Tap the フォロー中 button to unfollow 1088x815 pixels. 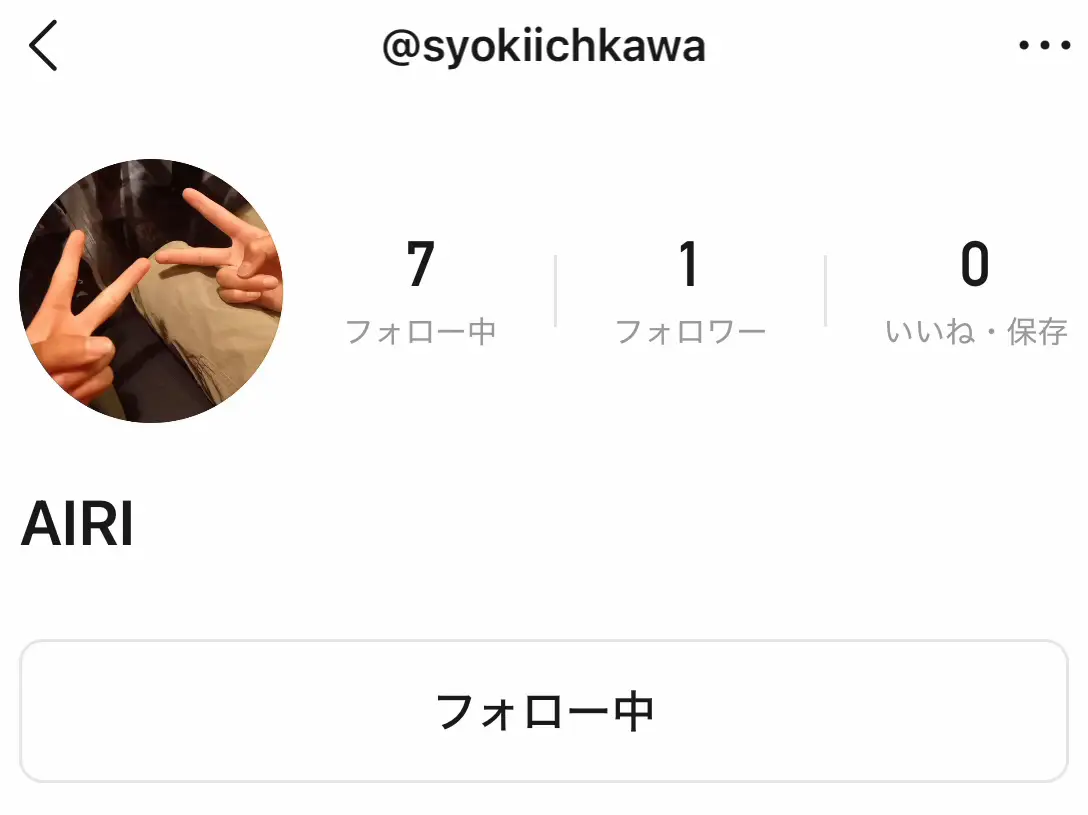pyautogui.click(x=544, y=711)
